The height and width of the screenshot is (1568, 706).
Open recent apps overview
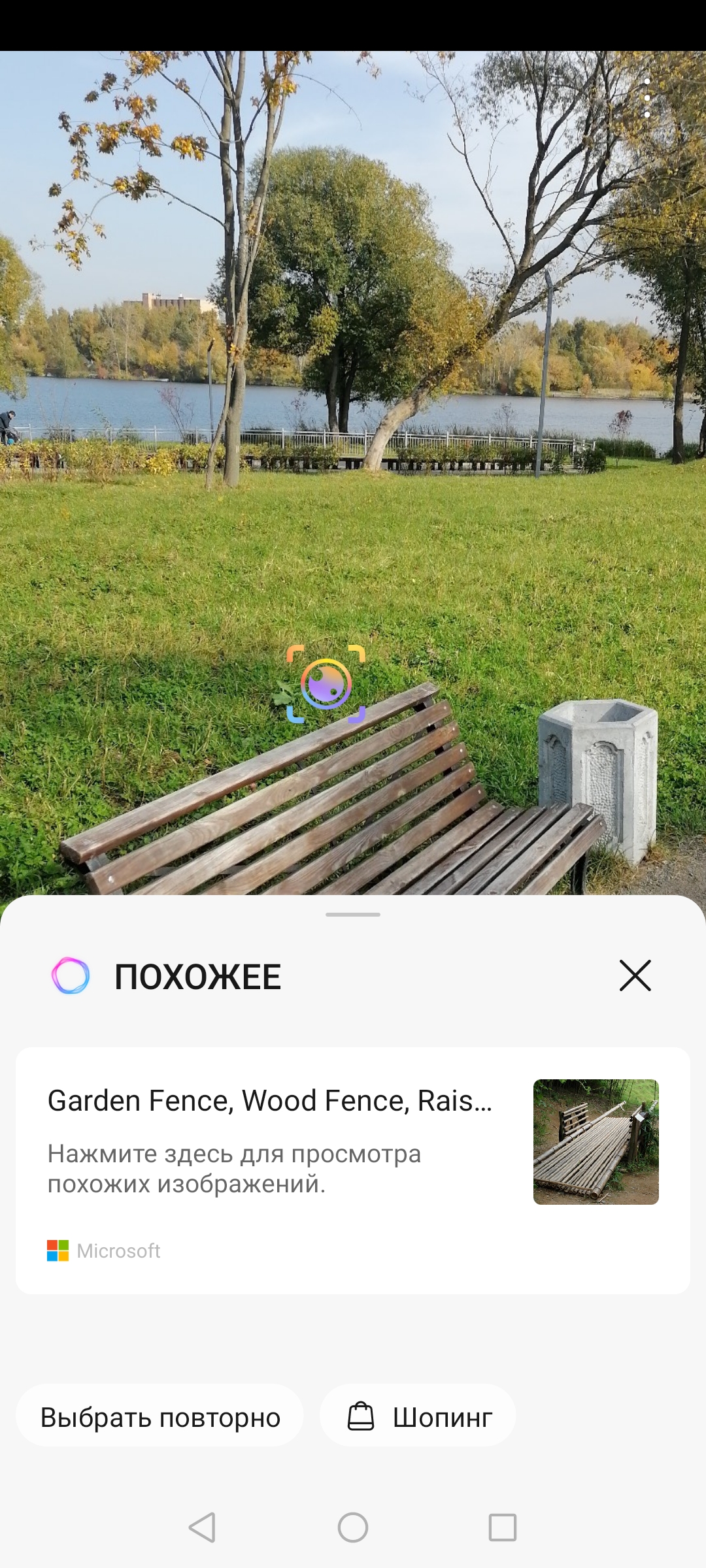(x=503, y=1527)
